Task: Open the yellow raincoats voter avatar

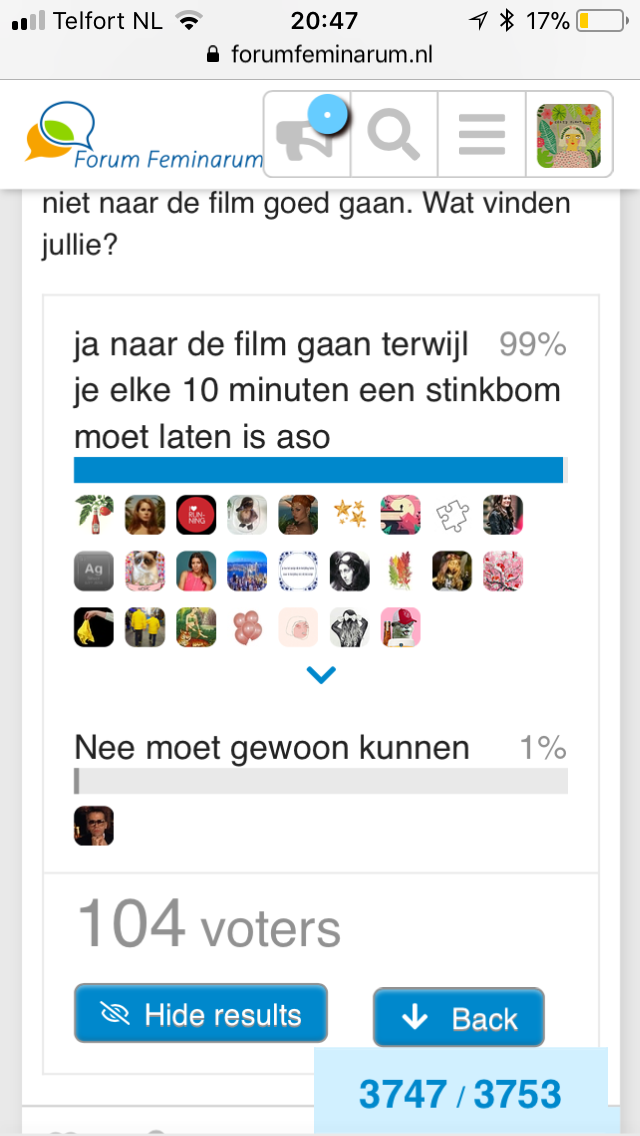Action: point(145,627)
